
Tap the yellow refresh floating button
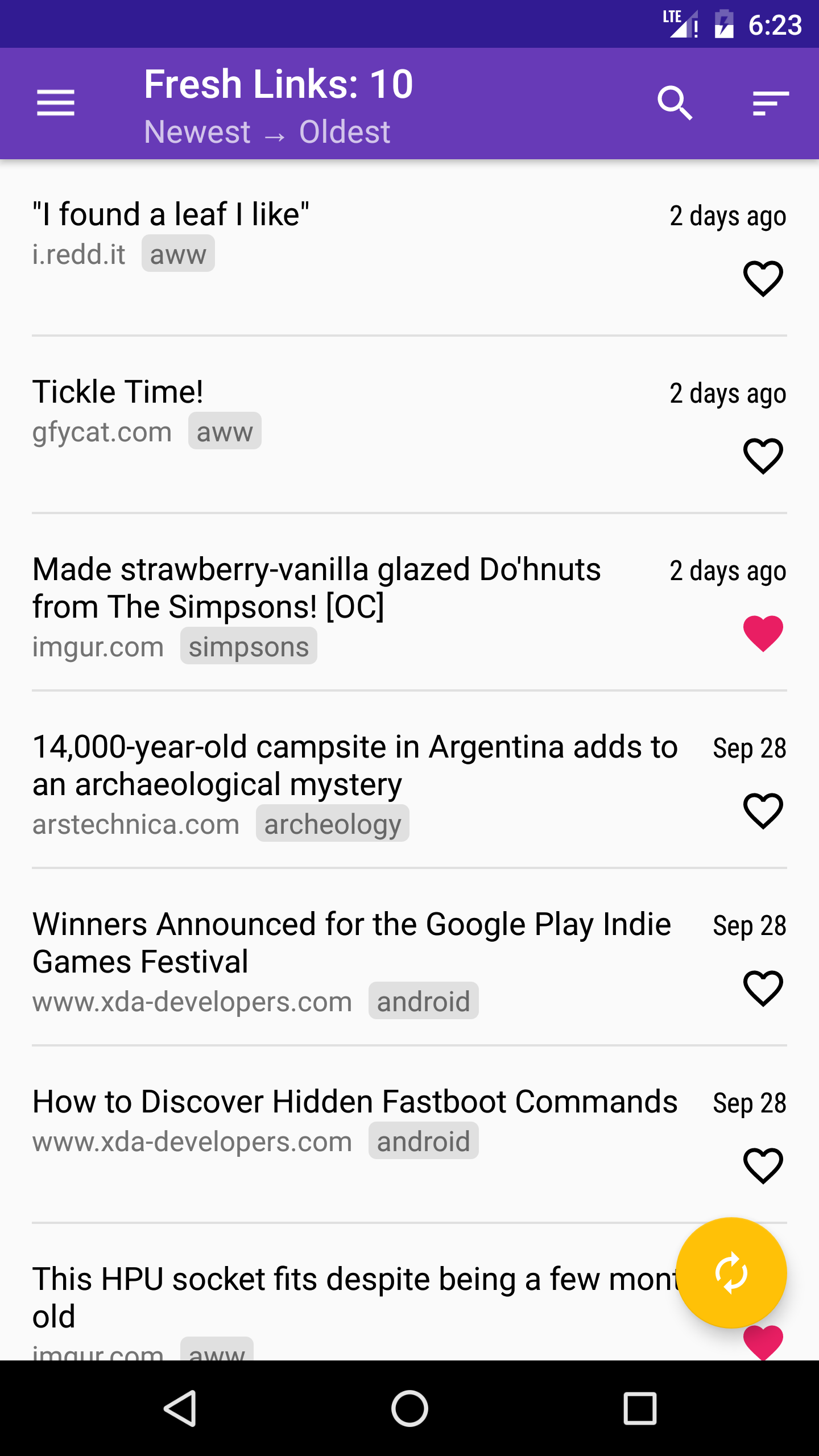(731, 1273)
